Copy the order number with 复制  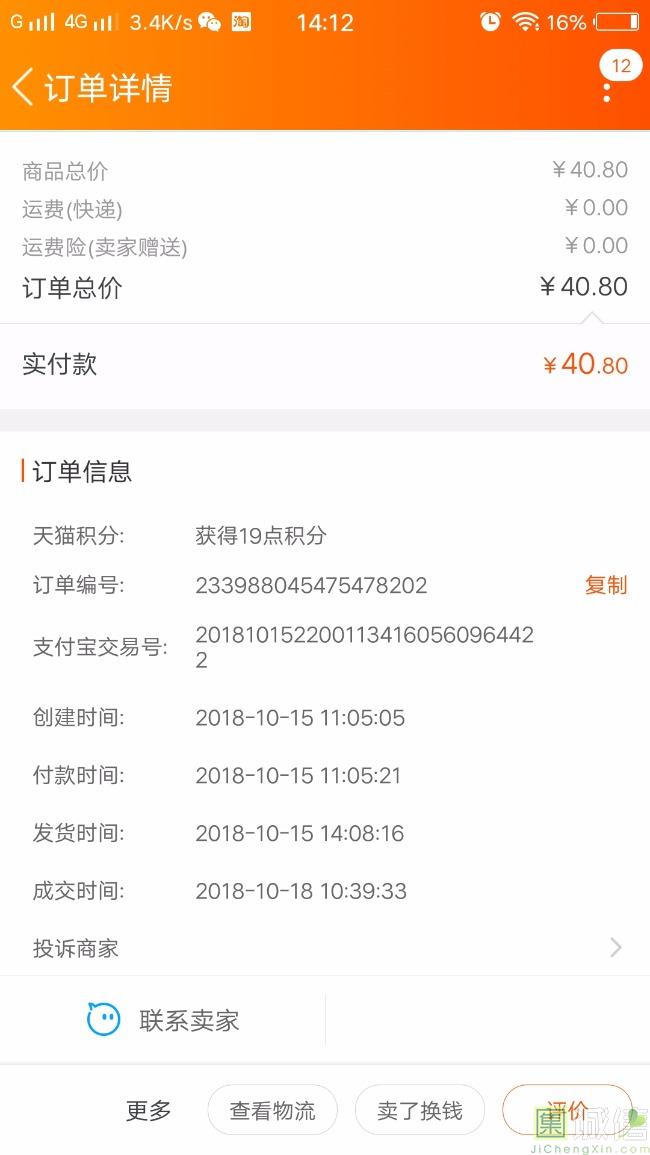coord(605,585)
